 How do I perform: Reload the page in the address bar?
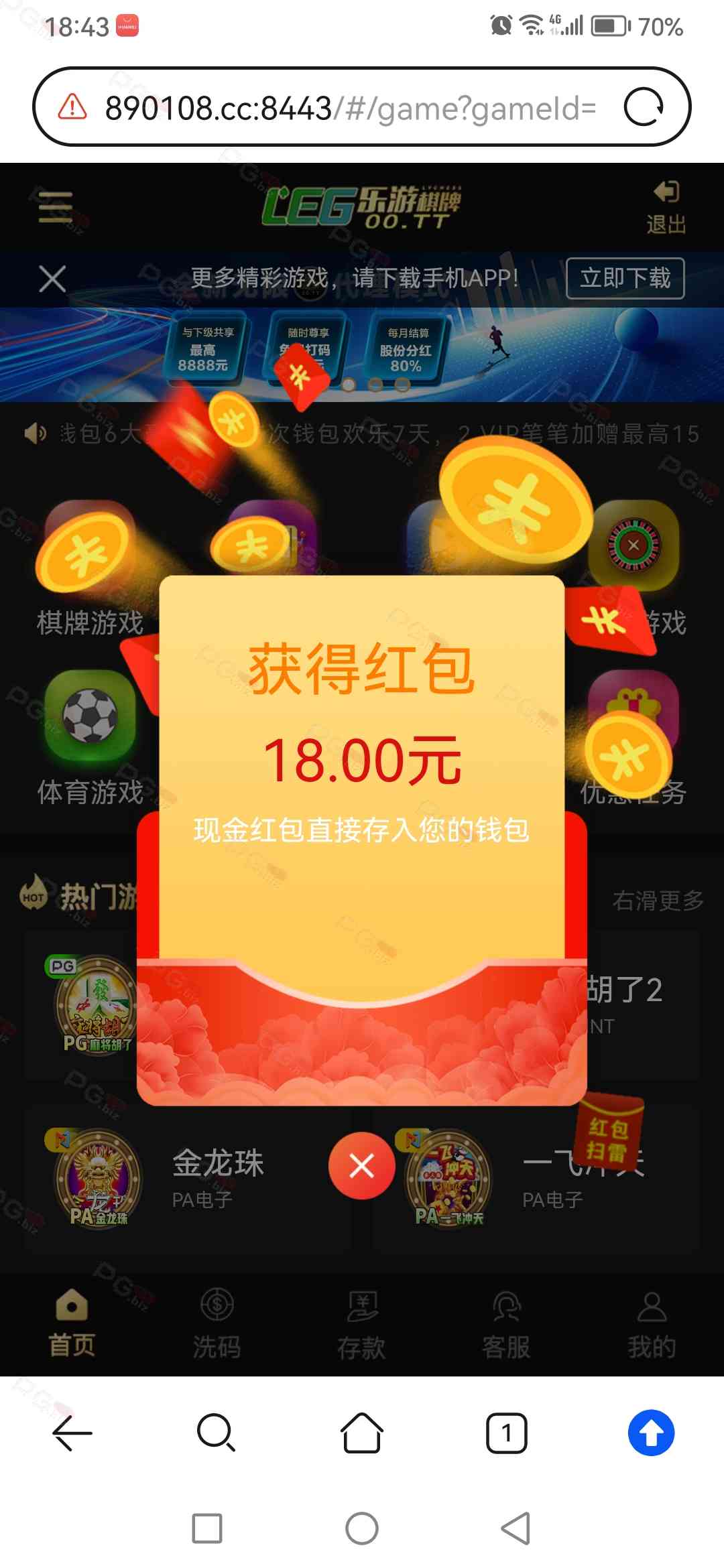(643, 107)
